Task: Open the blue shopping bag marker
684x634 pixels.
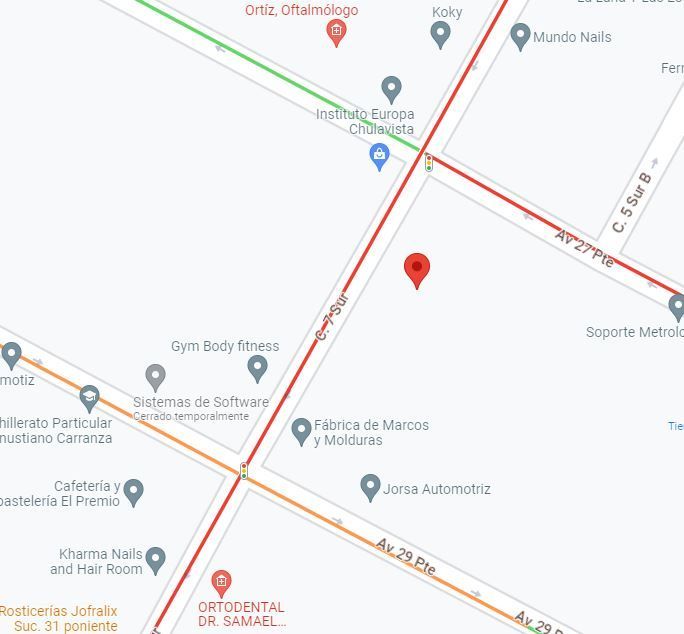Action: (379, 157)
